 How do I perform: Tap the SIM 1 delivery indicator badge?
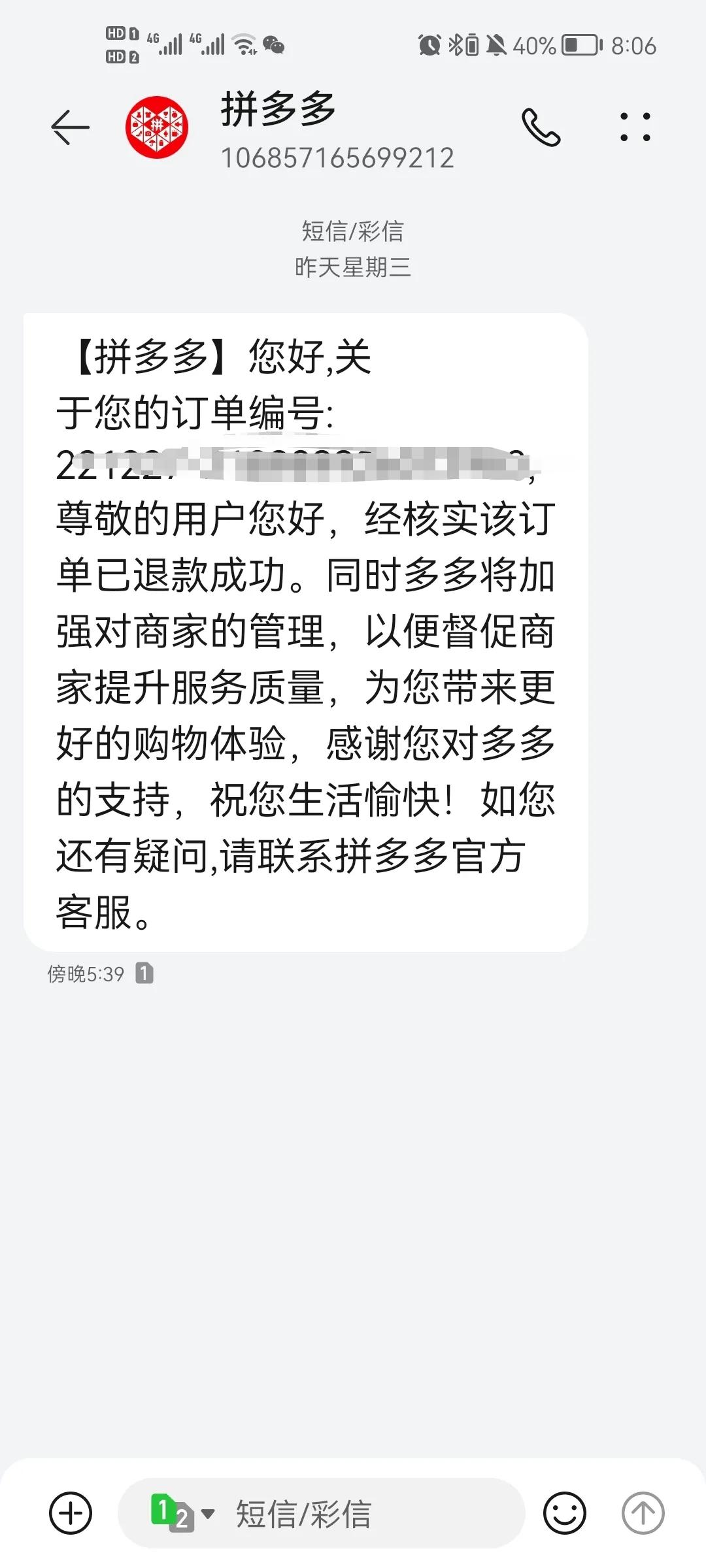145,973
